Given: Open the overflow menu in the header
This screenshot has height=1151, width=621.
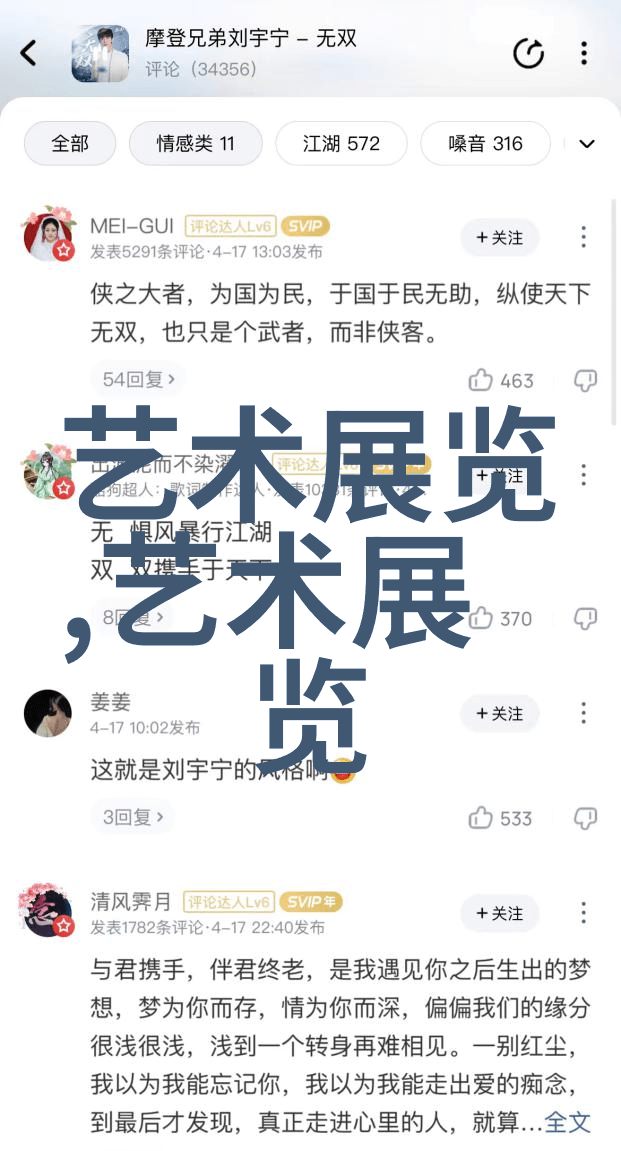Looking at the screenshot, I should click(585, 54).
